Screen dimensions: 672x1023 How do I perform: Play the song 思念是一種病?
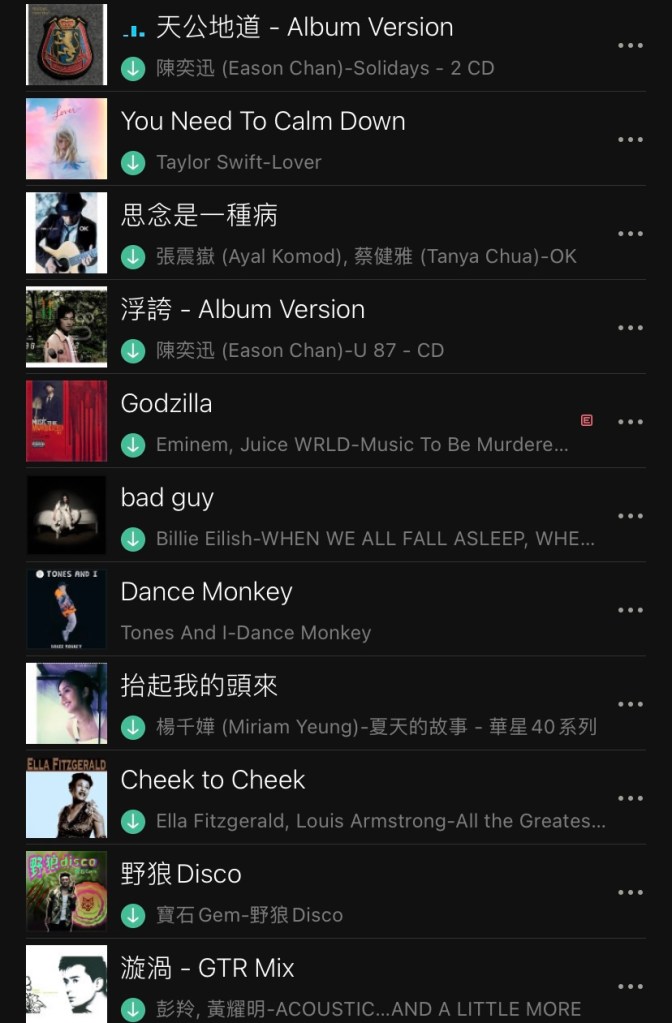click(199, 216)
